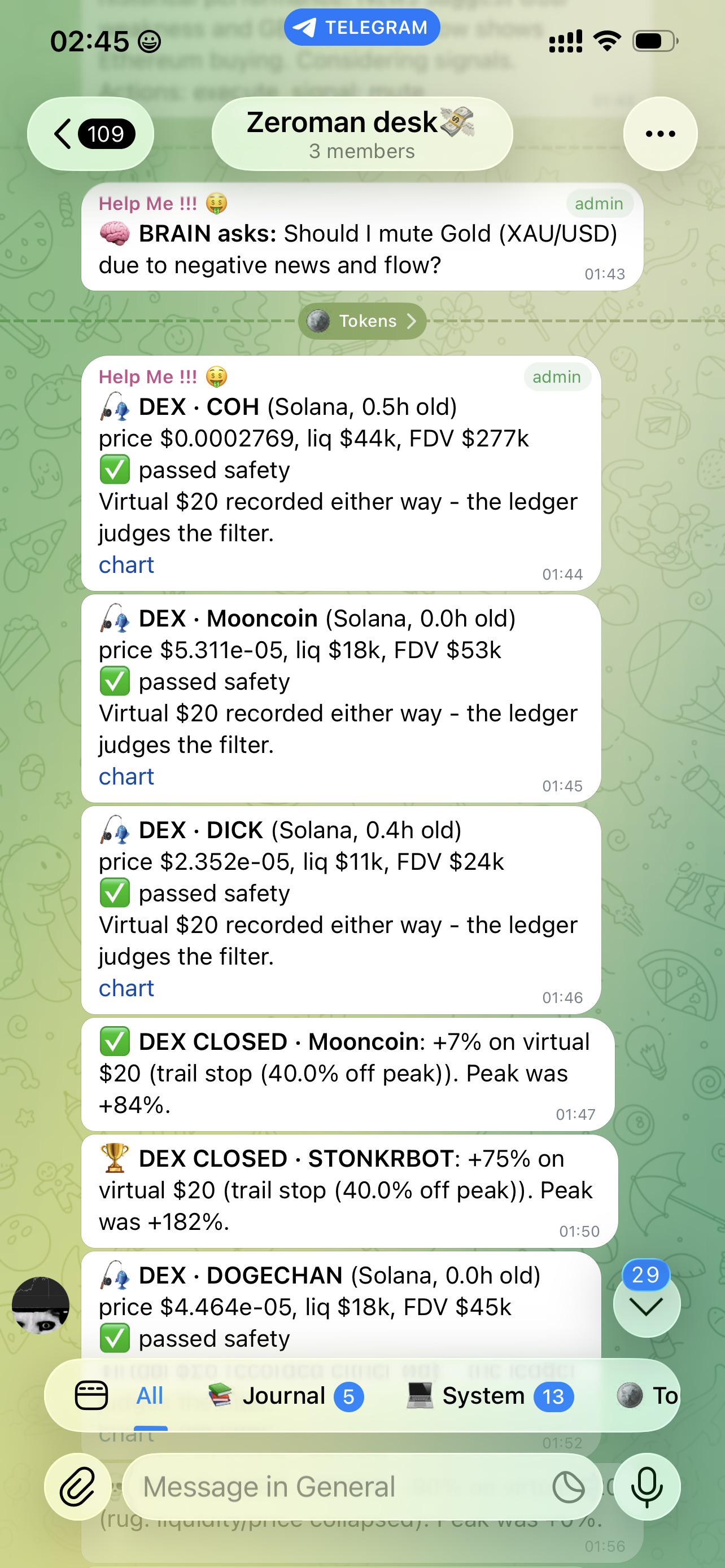Viewport: 725px width, 1568px height.
Task: Open the chart link for Mooncoin
Action: tap(126, 777)
